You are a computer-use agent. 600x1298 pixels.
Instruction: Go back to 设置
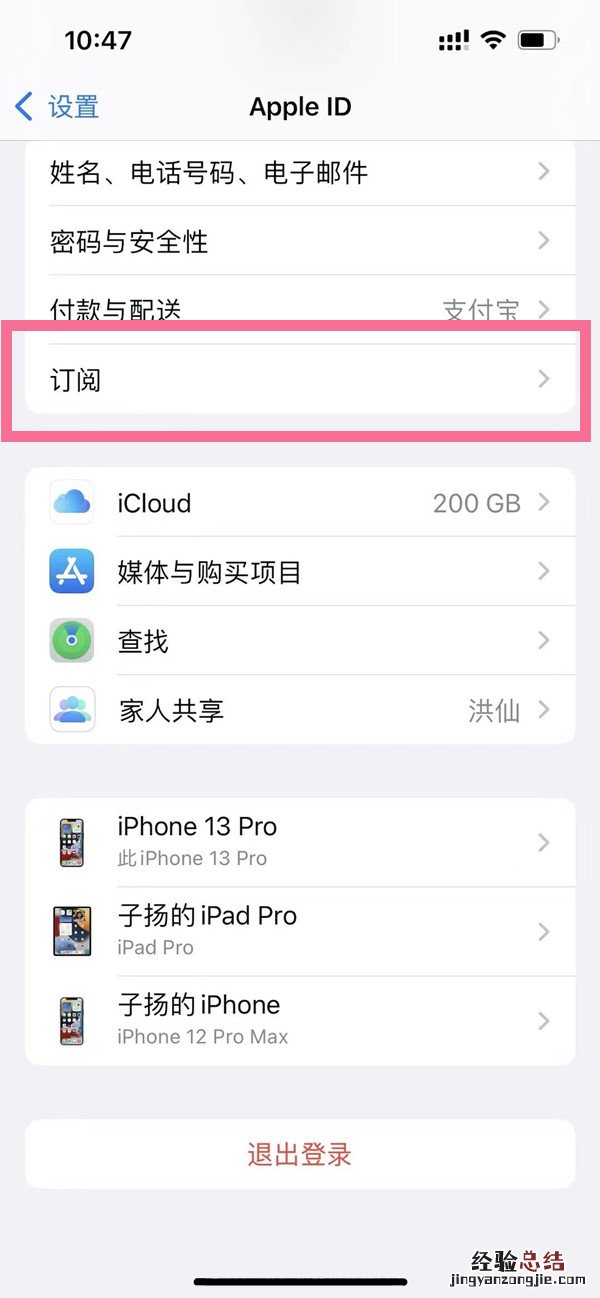[x=58, y=106]
